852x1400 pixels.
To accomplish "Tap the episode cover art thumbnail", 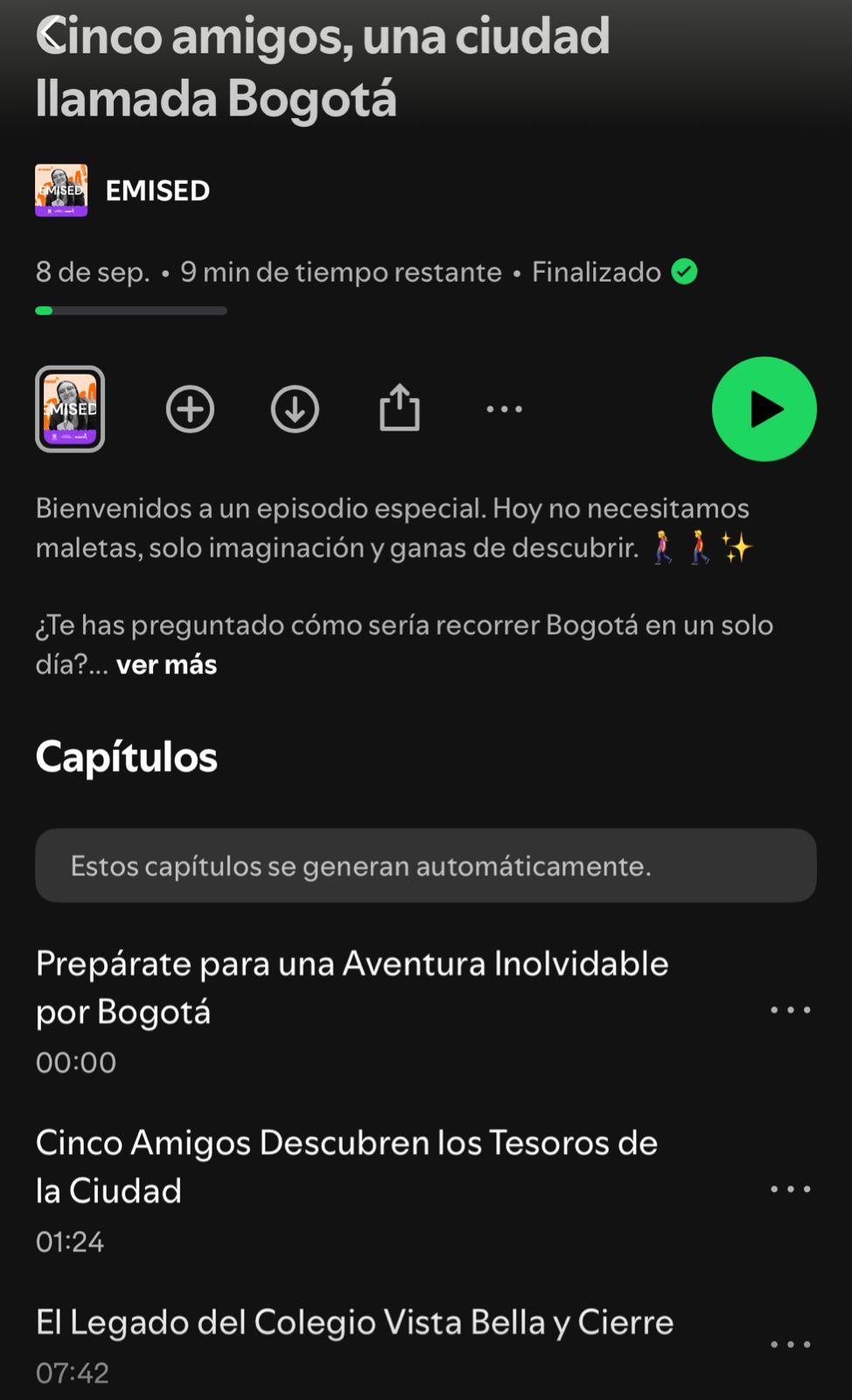I will click(70, 409).
